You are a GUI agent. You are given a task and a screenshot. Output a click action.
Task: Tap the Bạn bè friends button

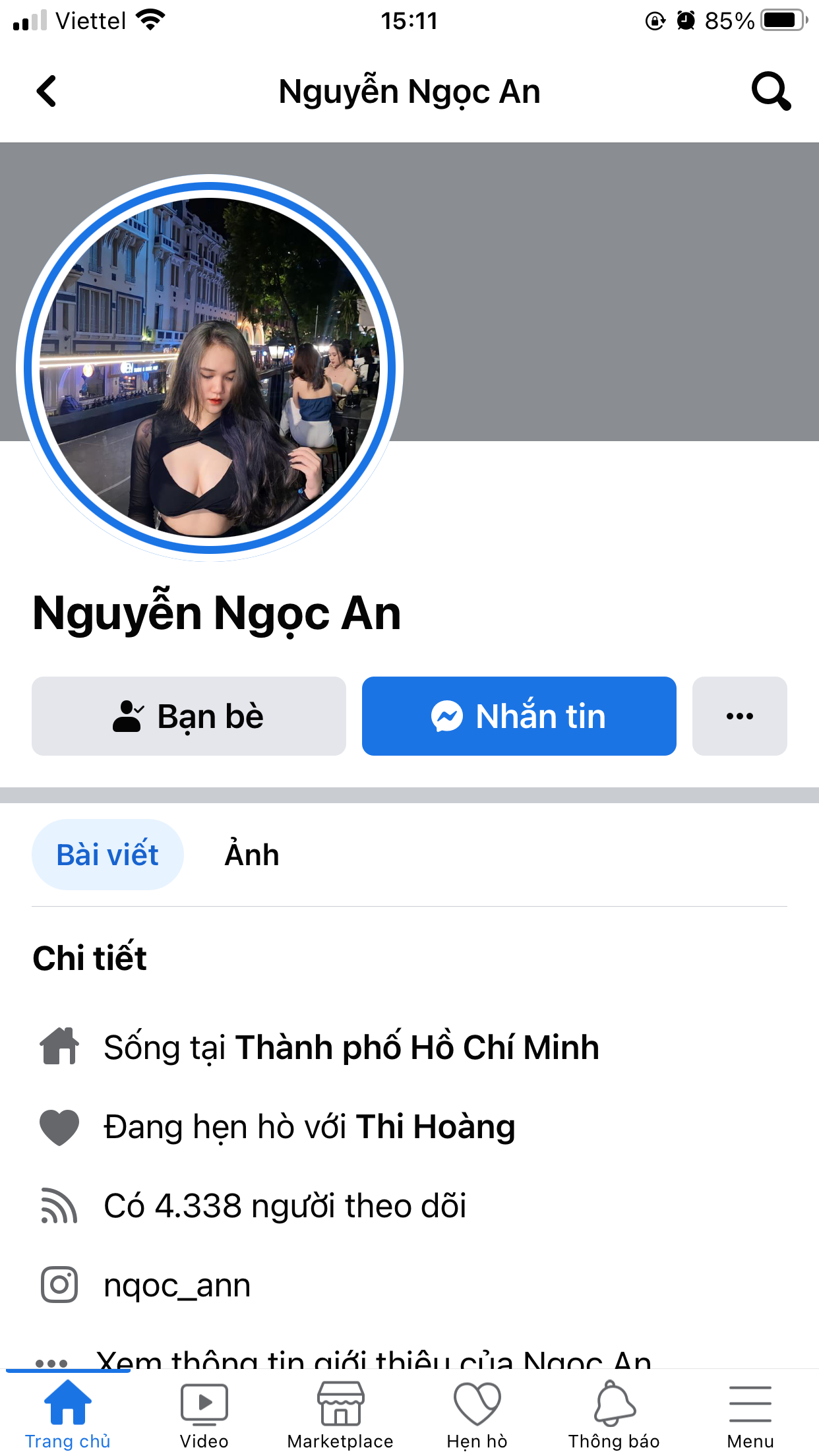(189, 716)
